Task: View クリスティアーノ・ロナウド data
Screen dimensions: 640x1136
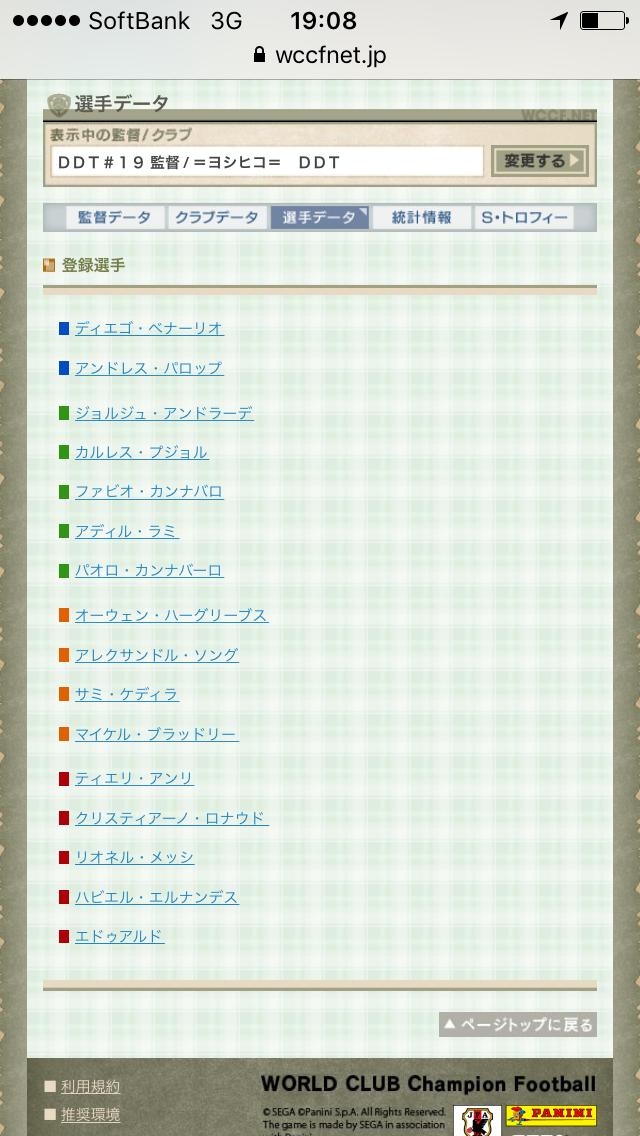Action: point(172,818)
